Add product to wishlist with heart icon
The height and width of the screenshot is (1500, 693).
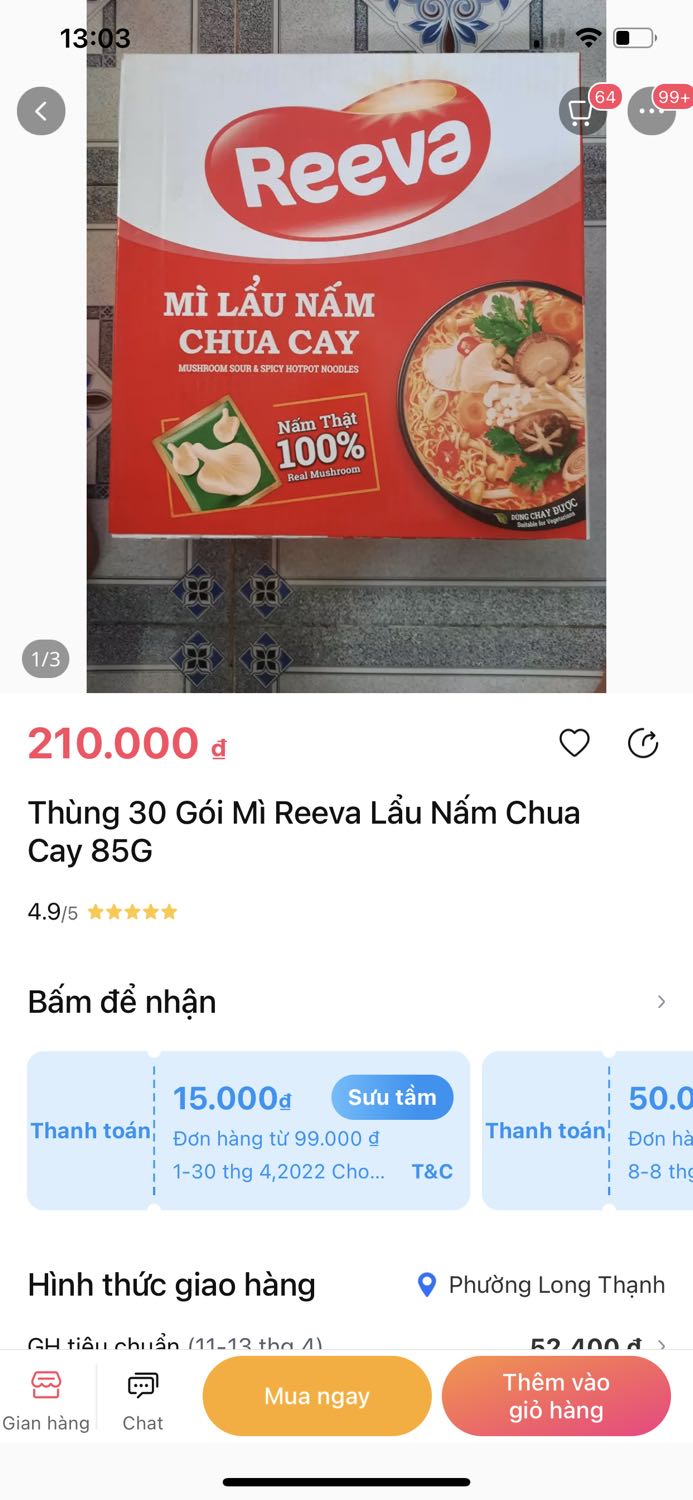tap(574, 743)
